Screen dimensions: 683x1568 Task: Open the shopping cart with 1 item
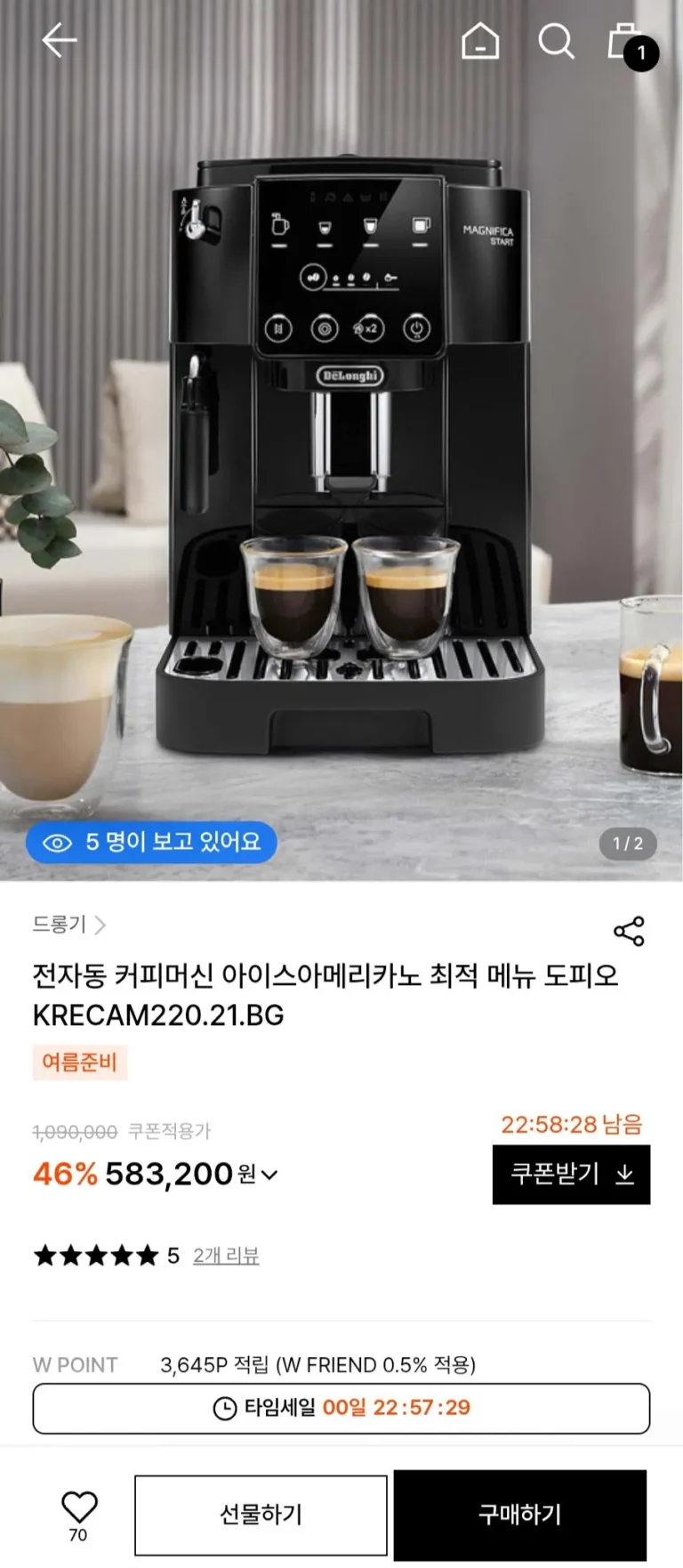(629, 44)
